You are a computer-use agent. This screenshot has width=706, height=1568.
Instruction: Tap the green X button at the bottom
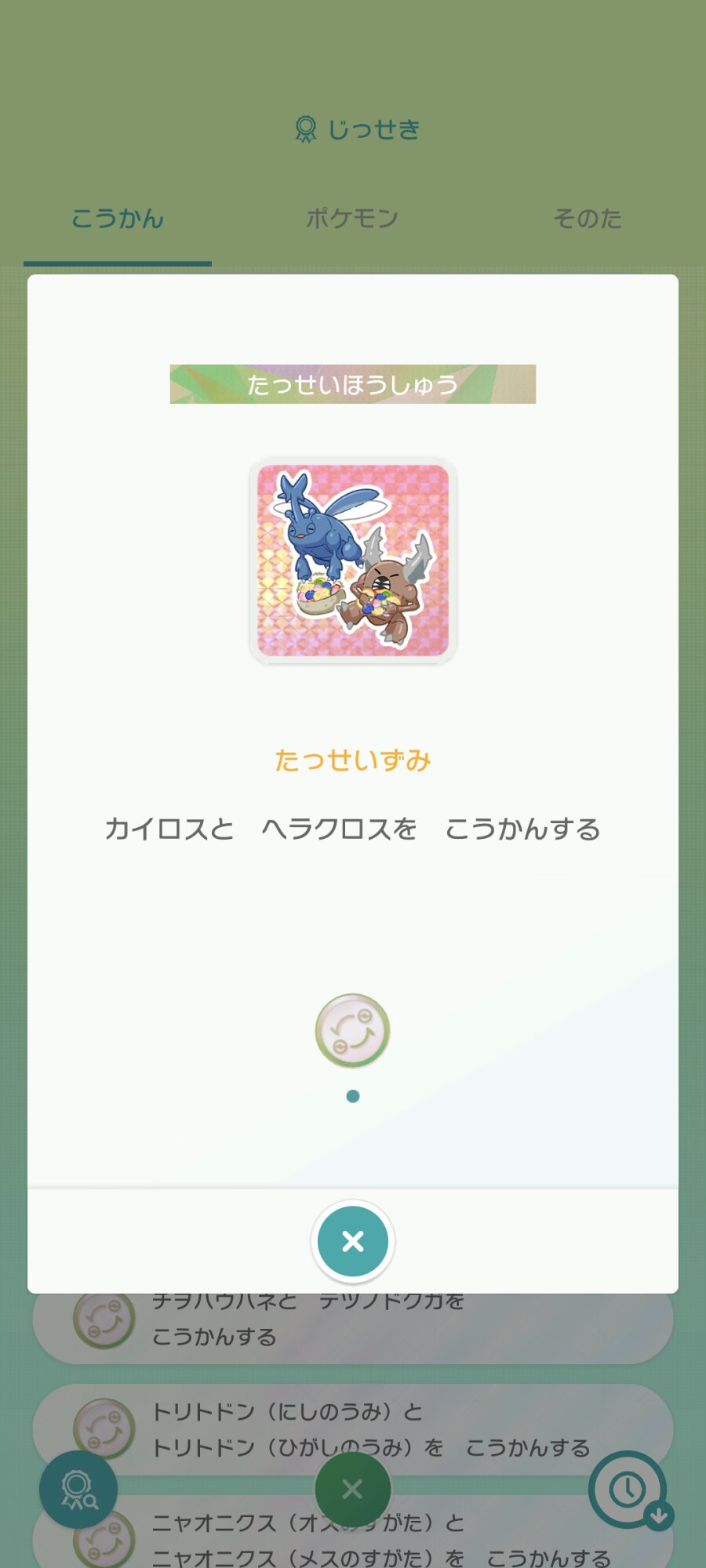[353, 1489]
